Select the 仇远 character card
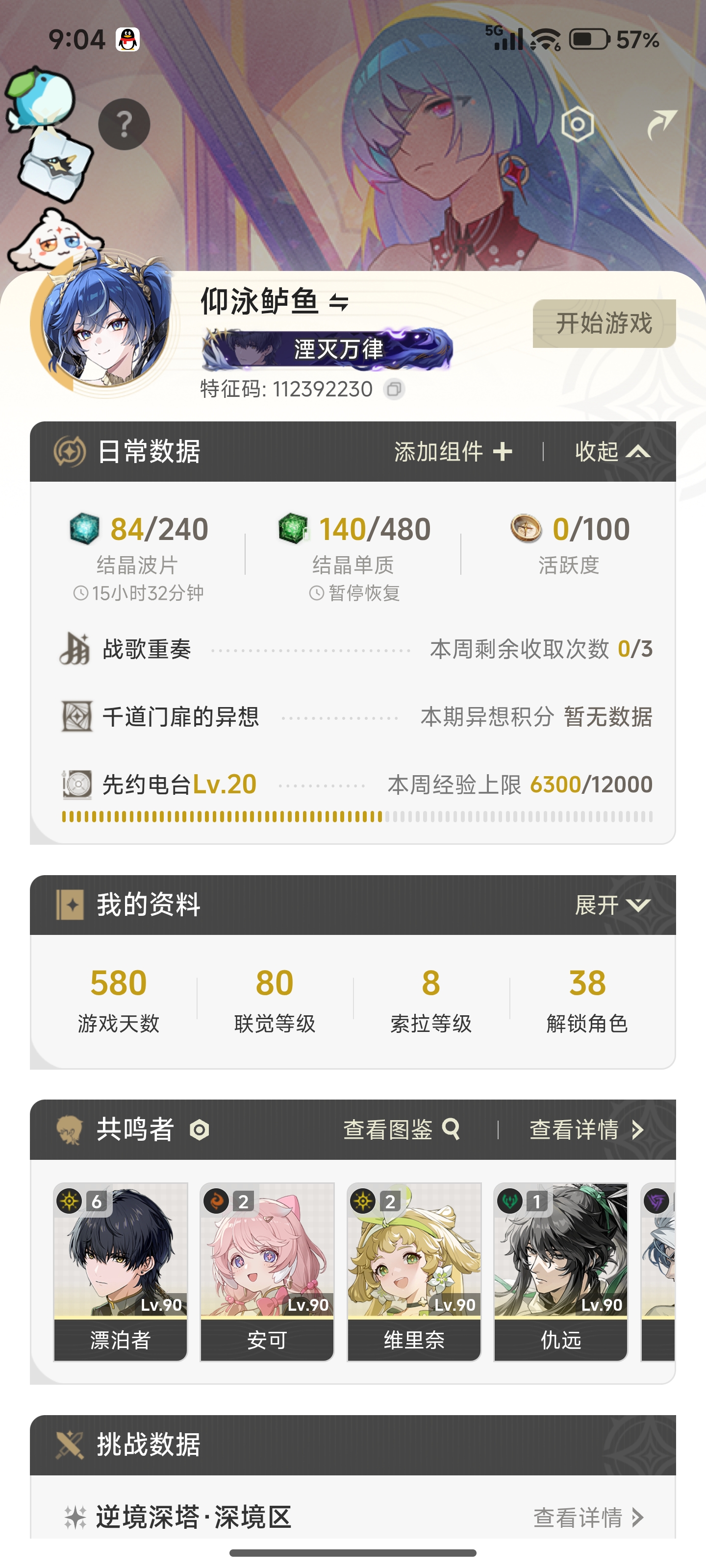Screen dimensions: 706x1568 (560, 1272)
